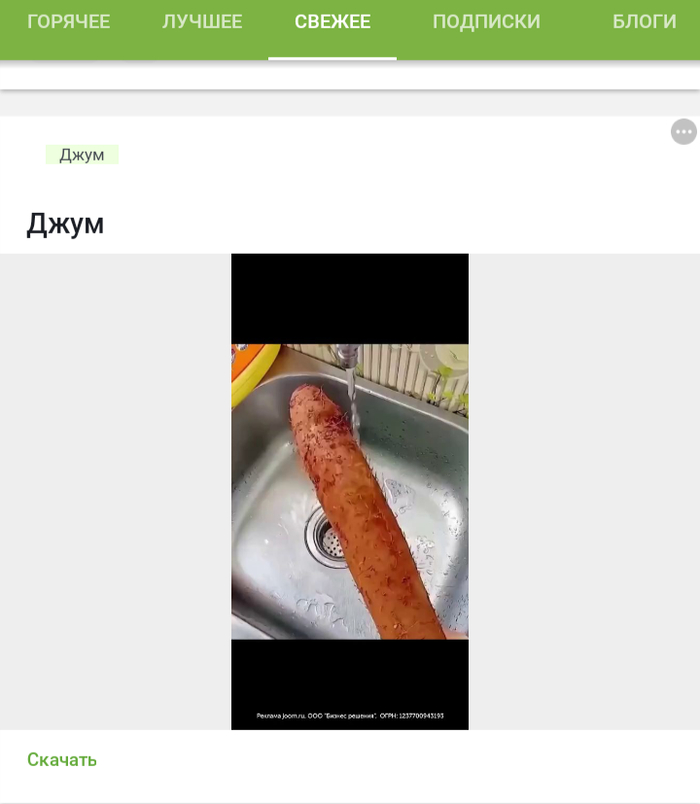Tap Скачать to download the video
Image resolution: width=700 pixels, height=804 pixels.
point(62,760)
